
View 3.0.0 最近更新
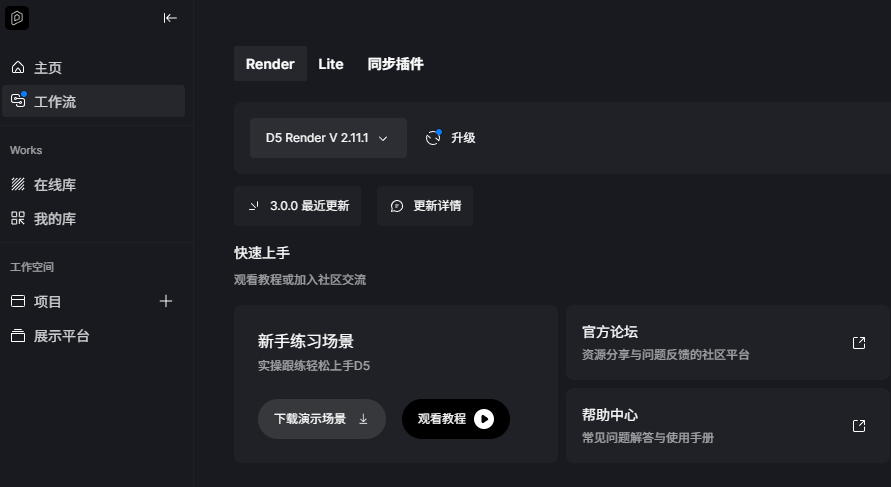tap(298, 206)
